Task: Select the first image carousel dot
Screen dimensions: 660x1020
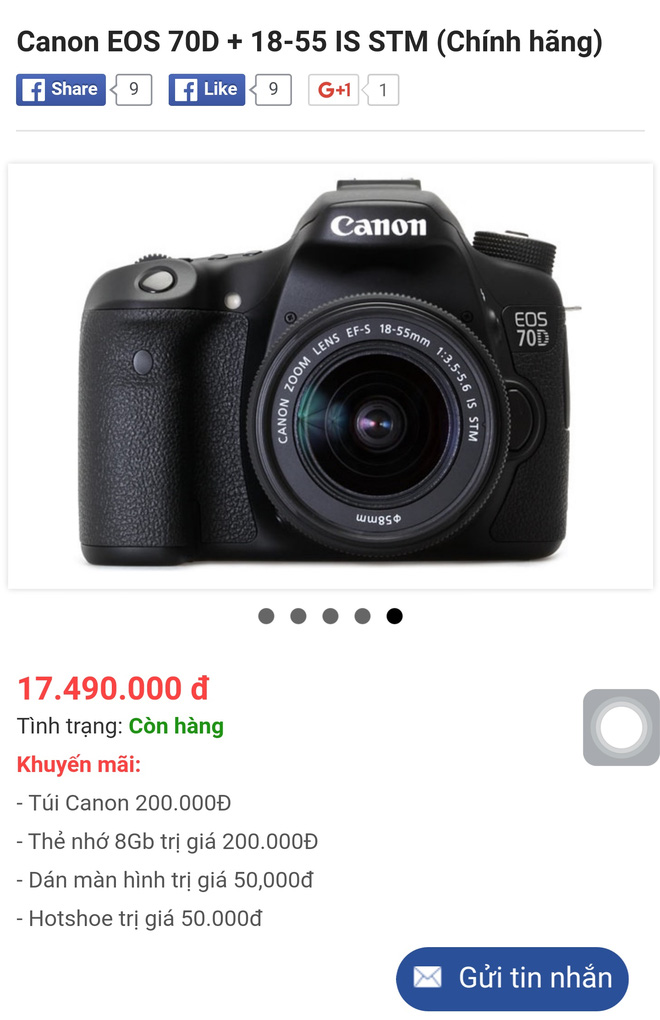Action: coord(266,616)
